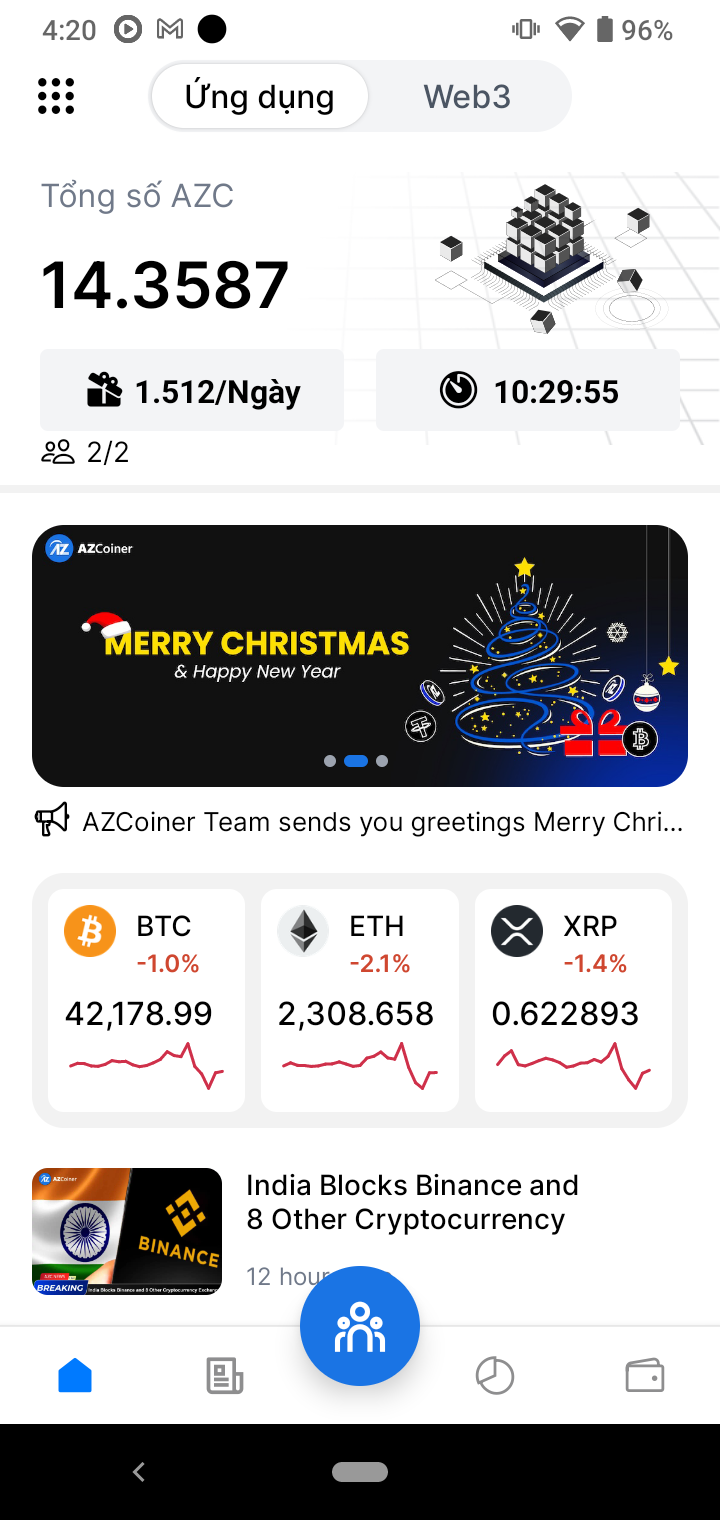Select the Ứng dụng tab

(260, 97)
